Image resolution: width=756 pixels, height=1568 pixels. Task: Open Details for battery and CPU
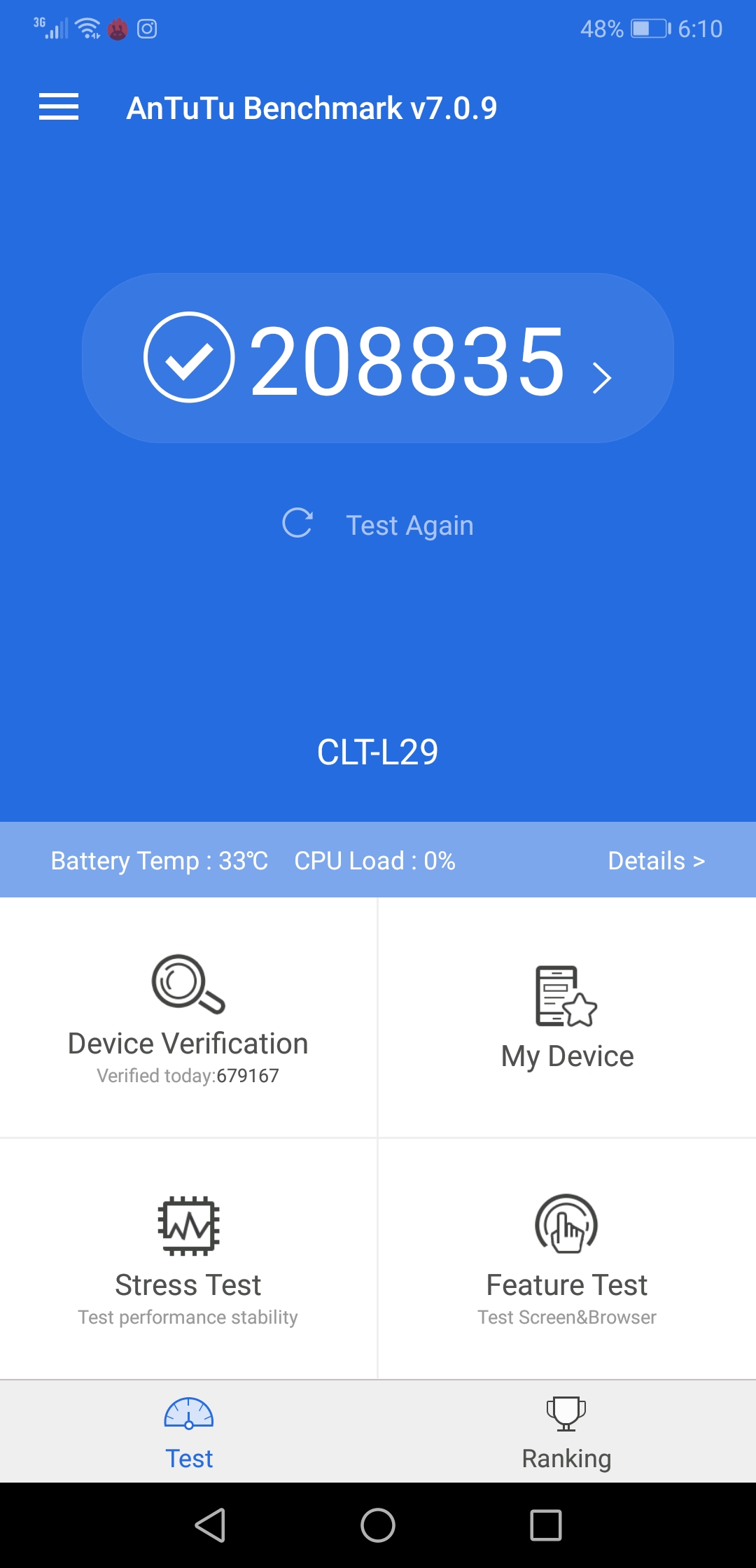coord(656,860)
